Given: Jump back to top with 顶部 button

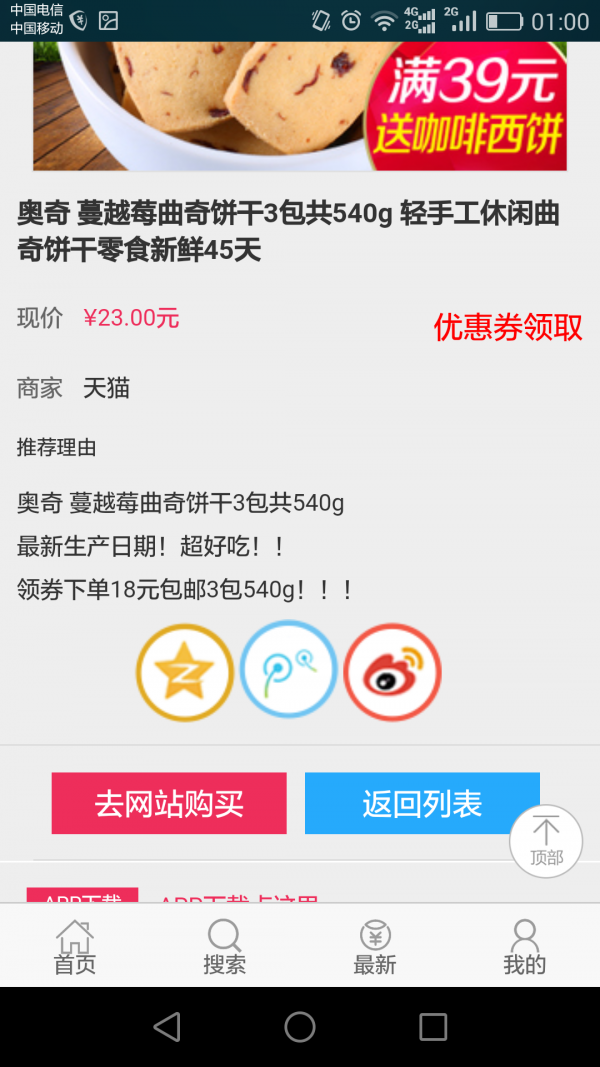Looking at the screenshot, I should click(x=546, y=841).
